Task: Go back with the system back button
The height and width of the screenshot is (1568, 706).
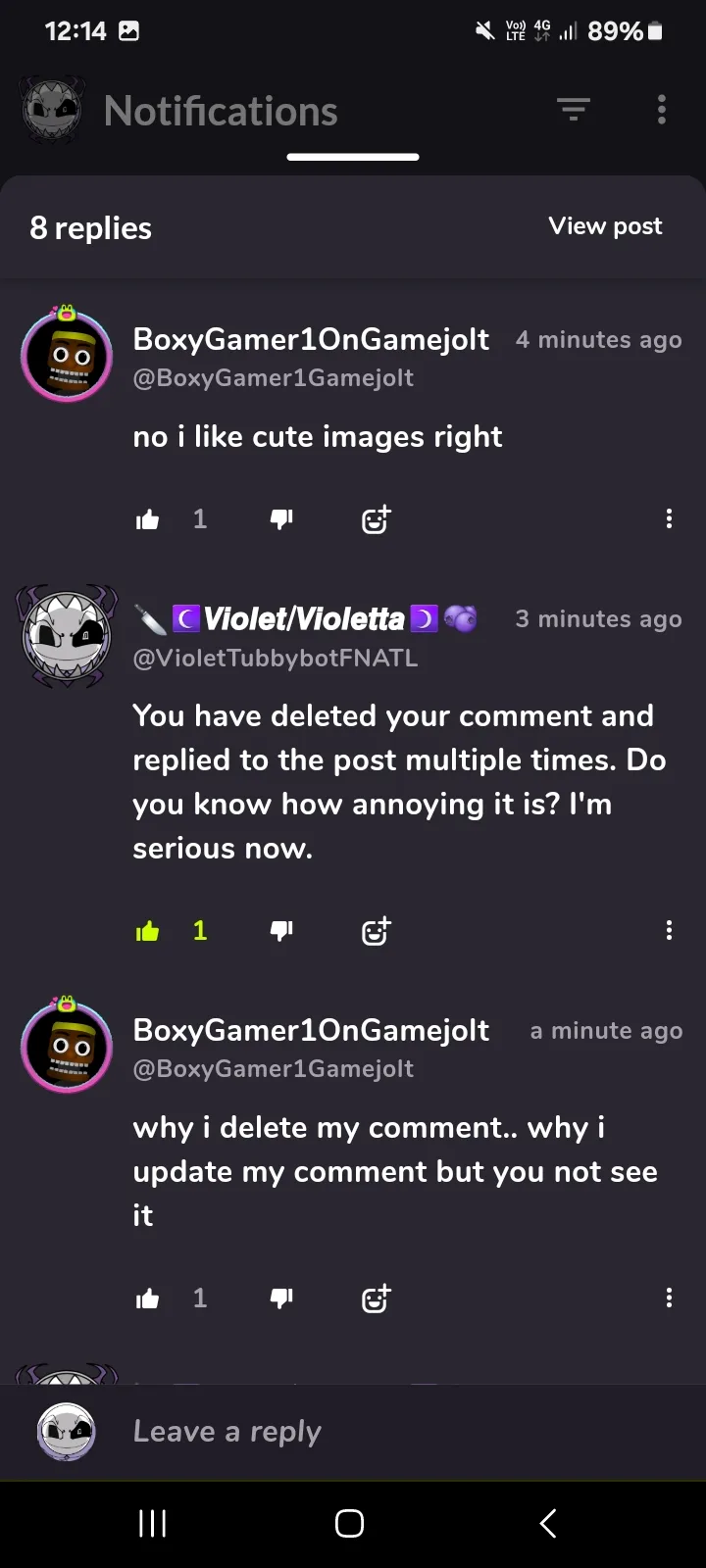Action: (x=548, y=1523)
